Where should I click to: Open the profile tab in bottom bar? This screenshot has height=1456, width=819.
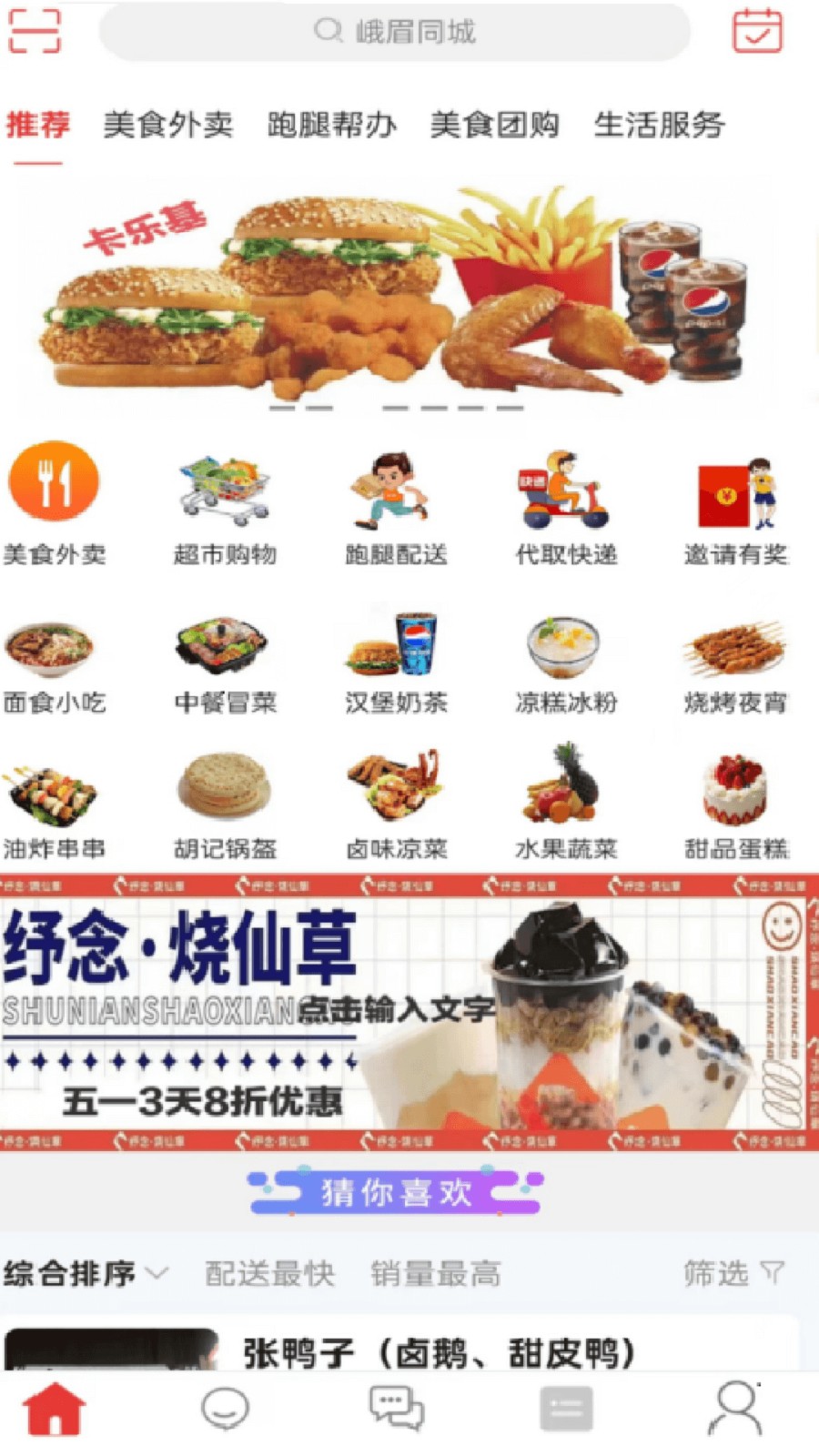pos(734,1410)
